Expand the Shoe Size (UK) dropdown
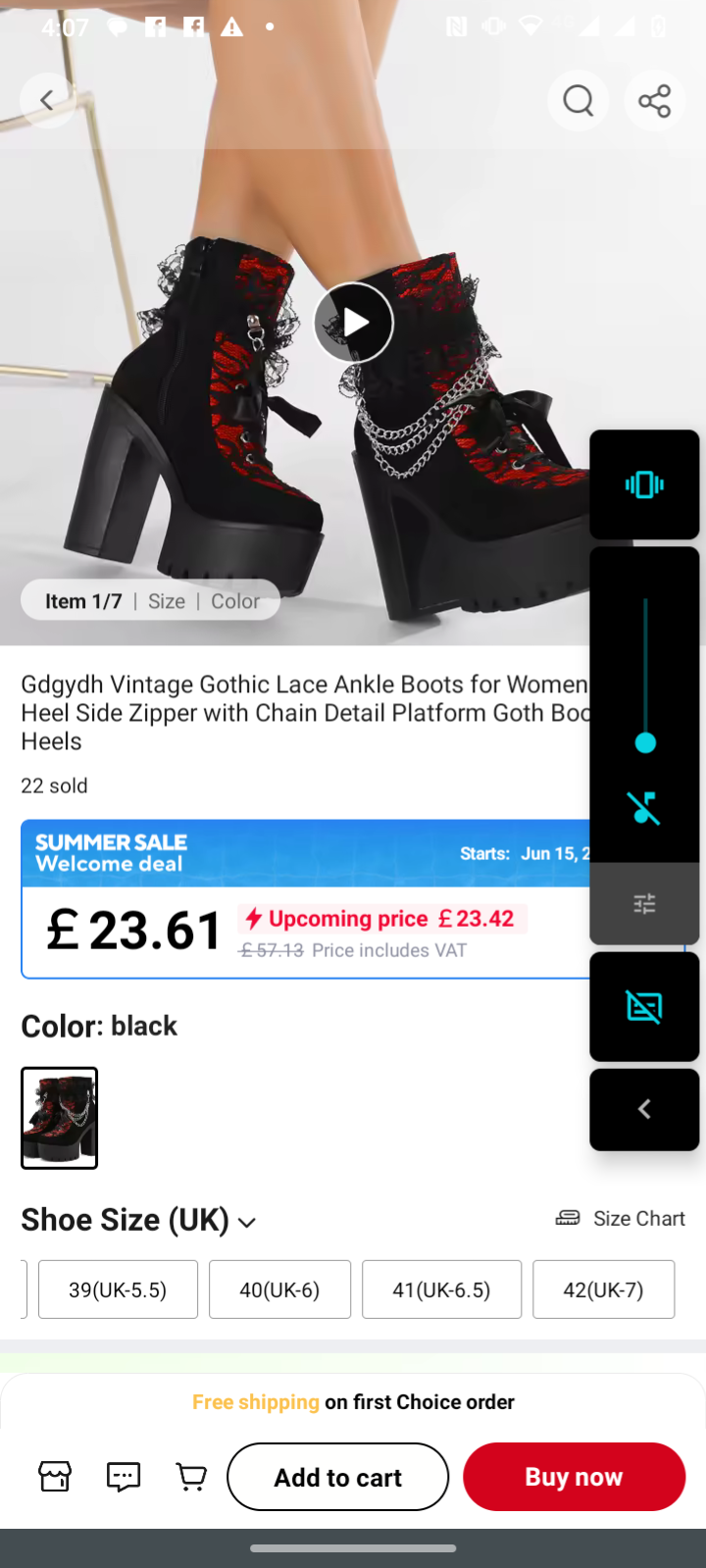Screen dimensions: 706x1568 [247, 1222]
